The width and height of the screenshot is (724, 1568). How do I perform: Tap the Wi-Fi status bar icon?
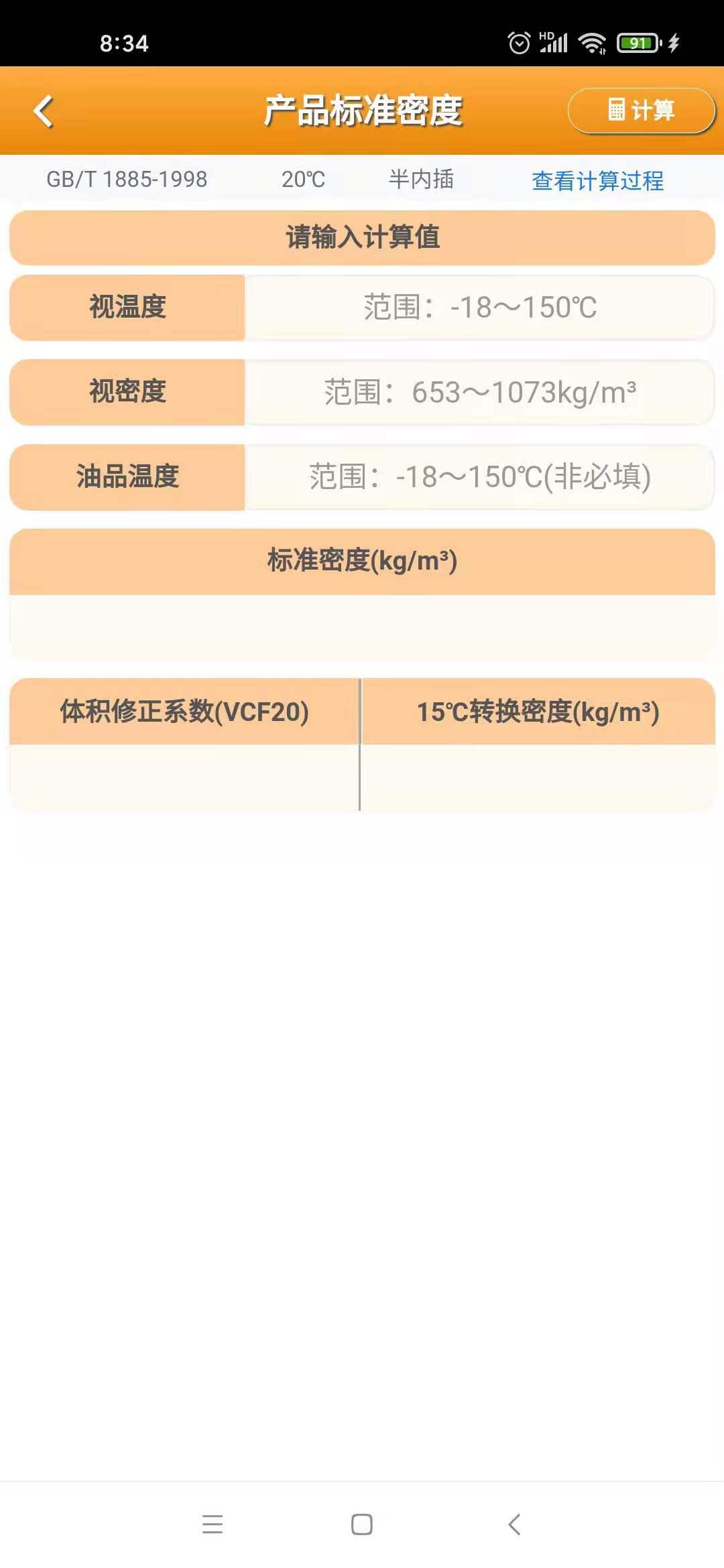[x=593, y=44]
